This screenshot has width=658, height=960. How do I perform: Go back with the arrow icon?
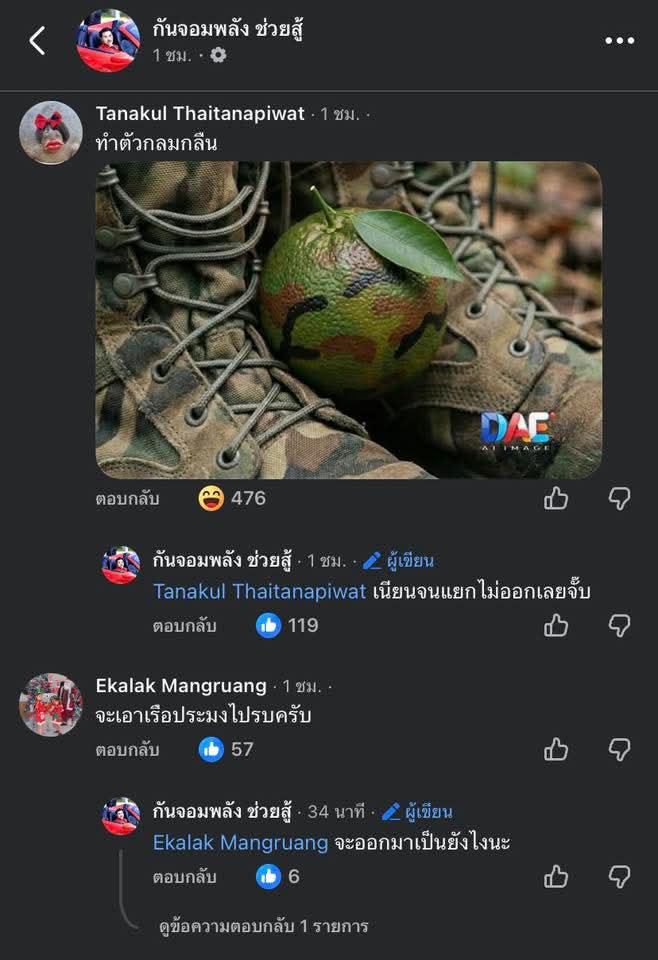pyautogui.click(x=37, y=41)
